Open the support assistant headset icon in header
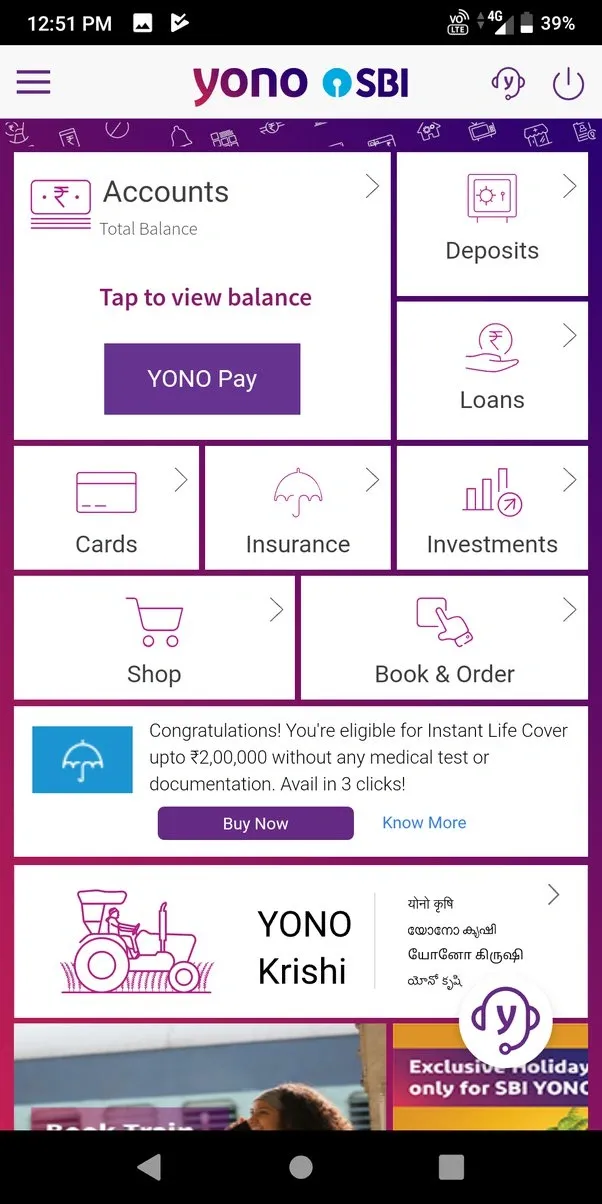This screenshot has width=602, height=1204. [x=508, y=82]
